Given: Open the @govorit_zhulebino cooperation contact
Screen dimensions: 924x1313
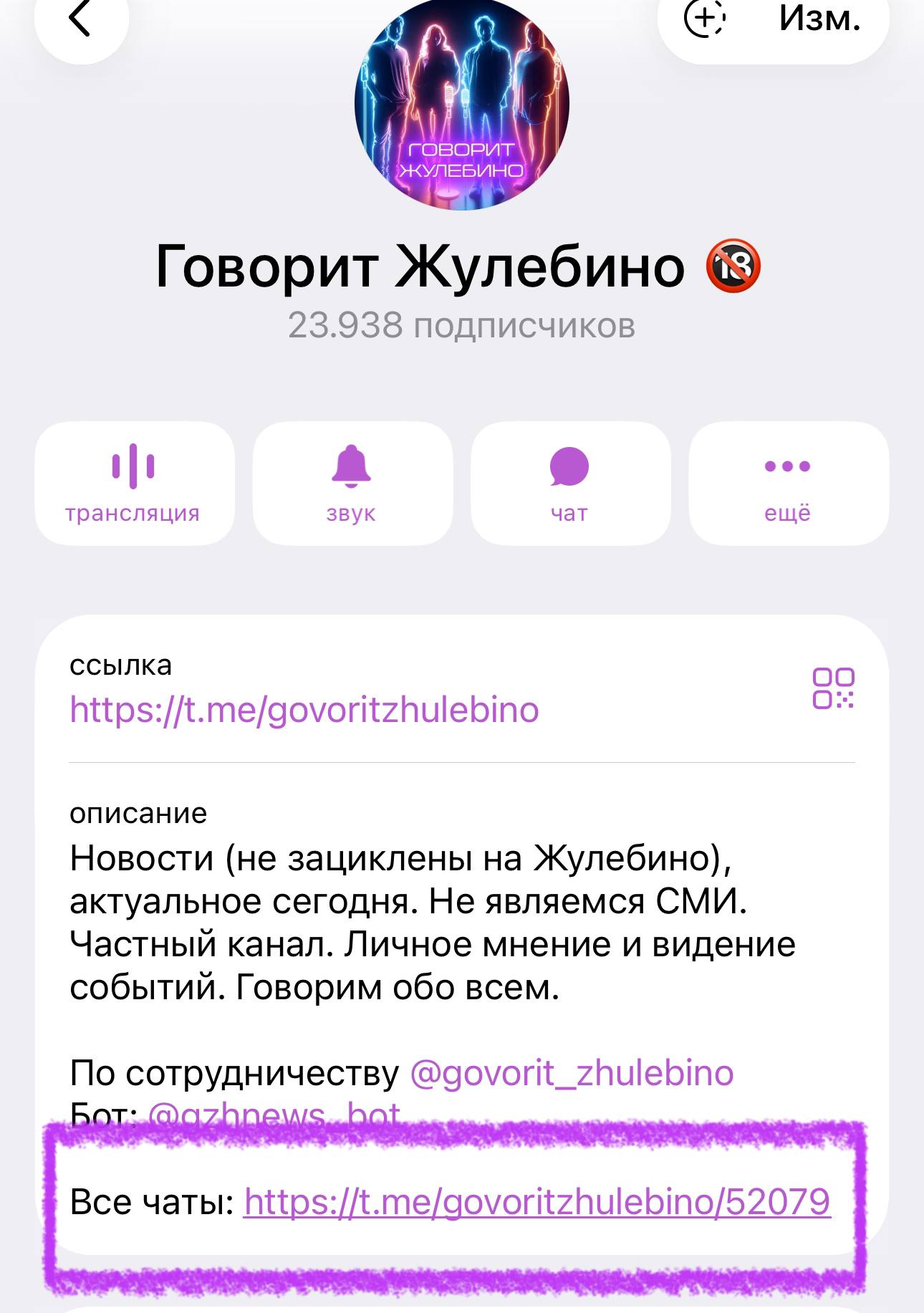Looking at the screenshot, I should pyautogui.click(x=572, y=1073).
